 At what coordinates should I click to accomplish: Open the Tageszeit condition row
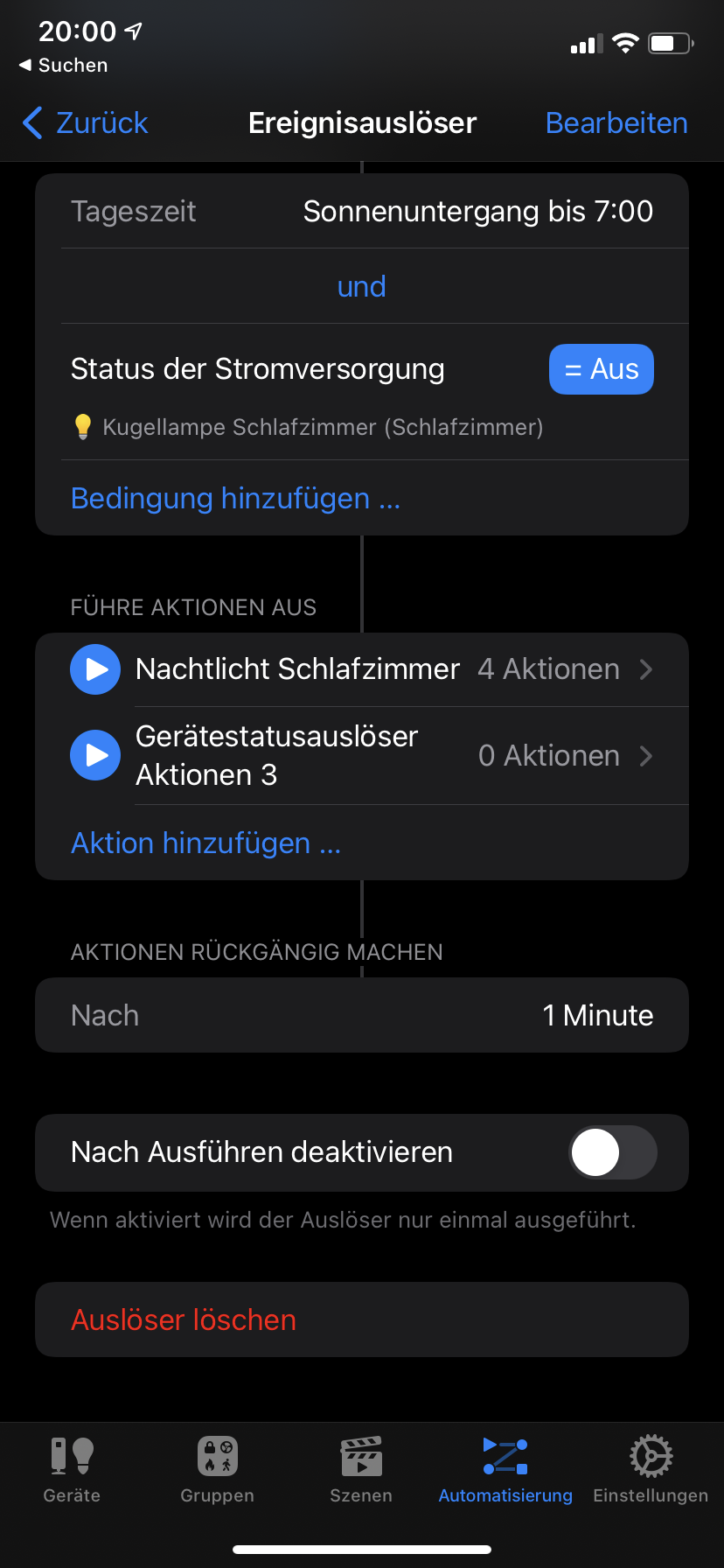click(x=362, y=212)
